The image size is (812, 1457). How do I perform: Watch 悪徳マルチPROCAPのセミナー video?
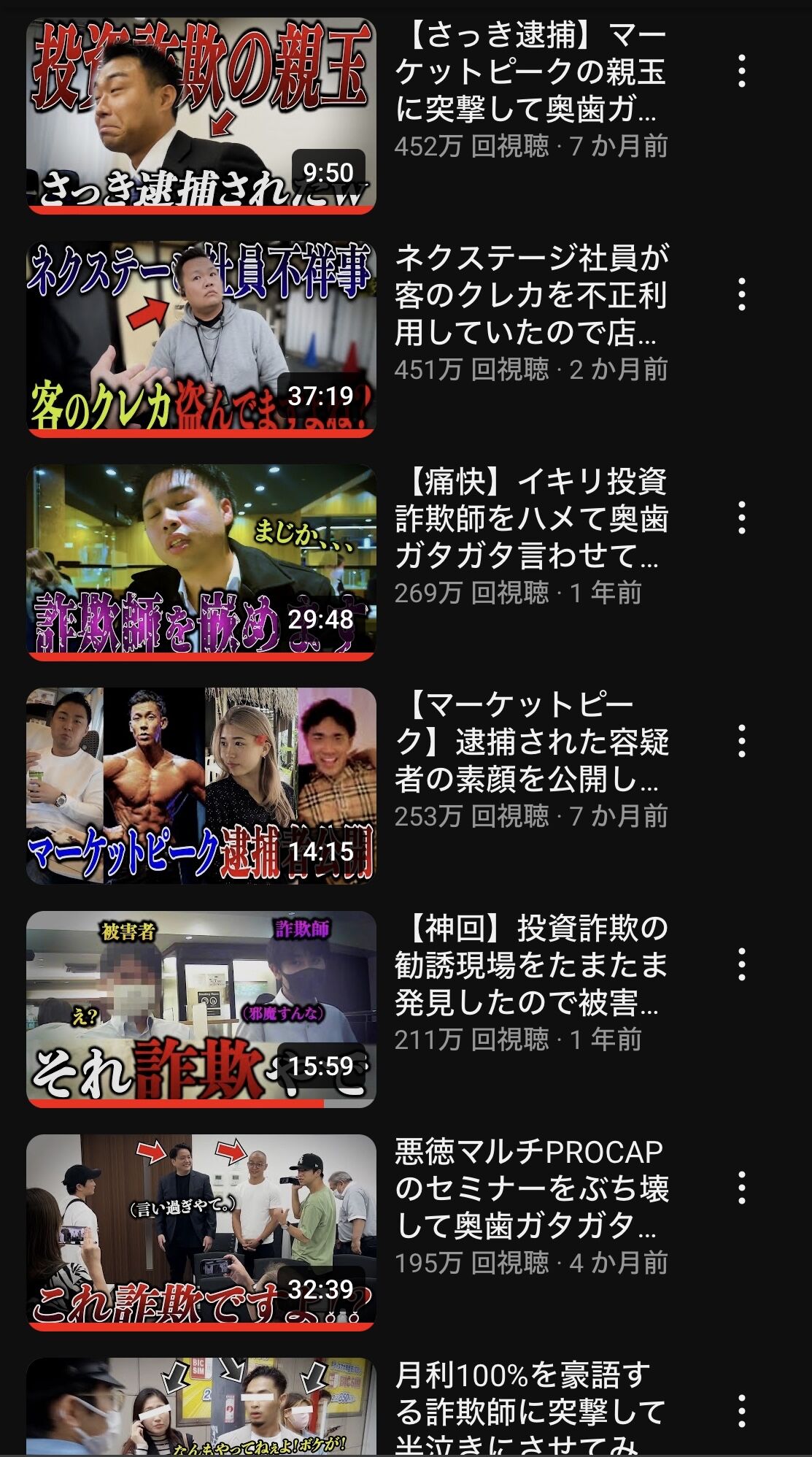(x=201, y=1233)
